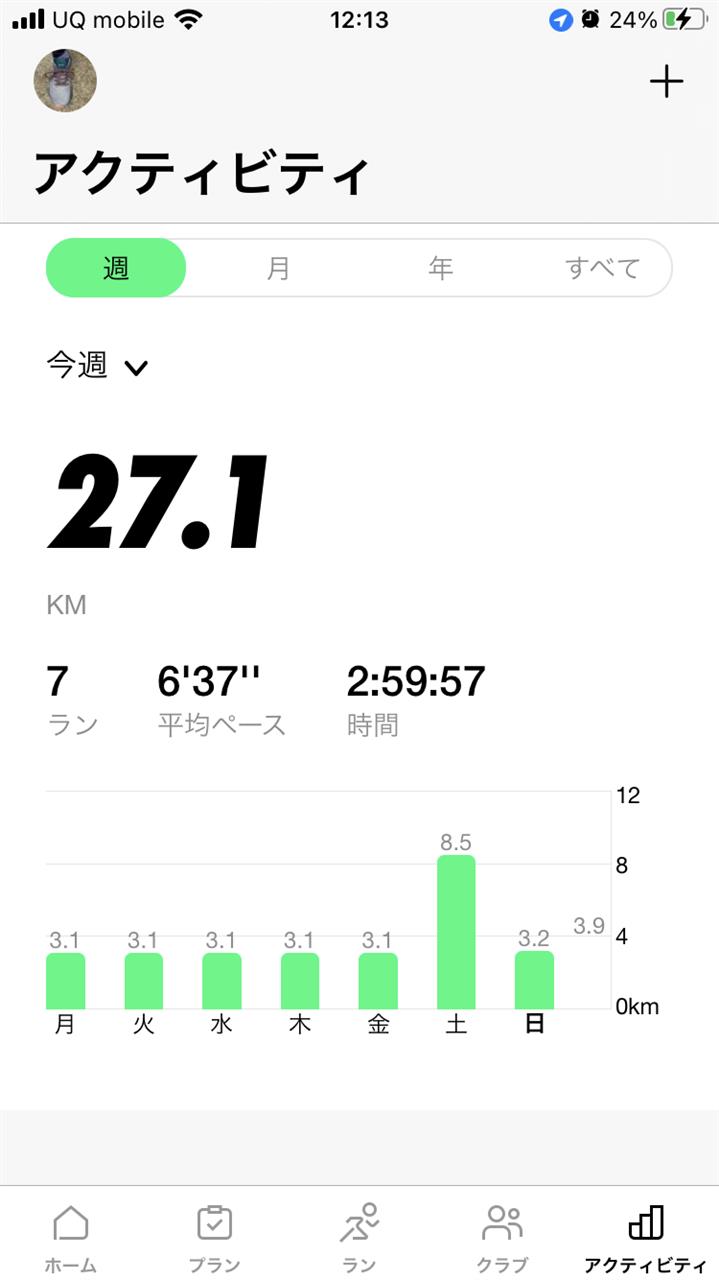Open the プラン tab
The width and height of the screenshot is (719, 1280).
tap(214, 1237)
